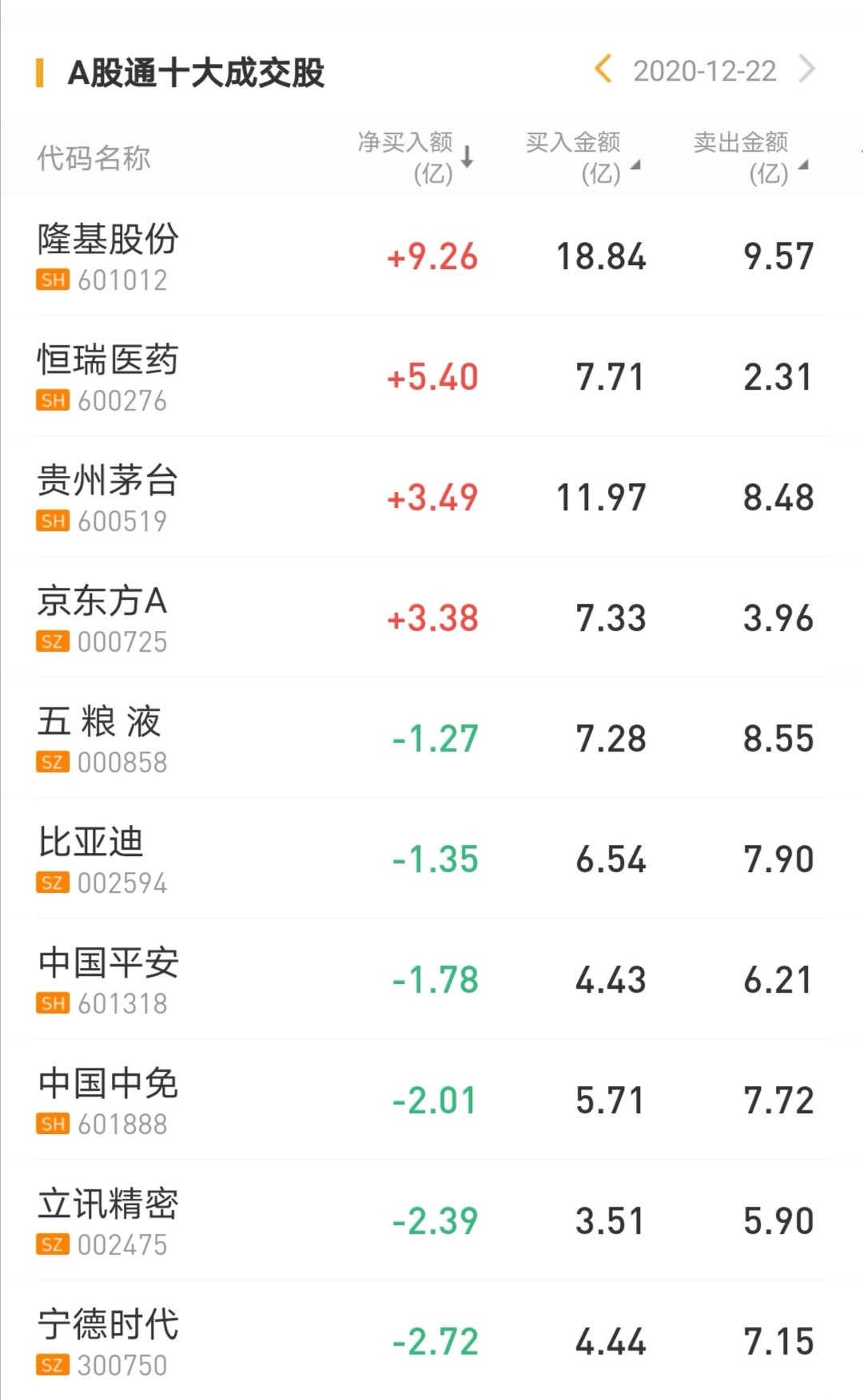Select the 五粮液 row
This screenshot has width=863, height=1400.
click(101, 739)
